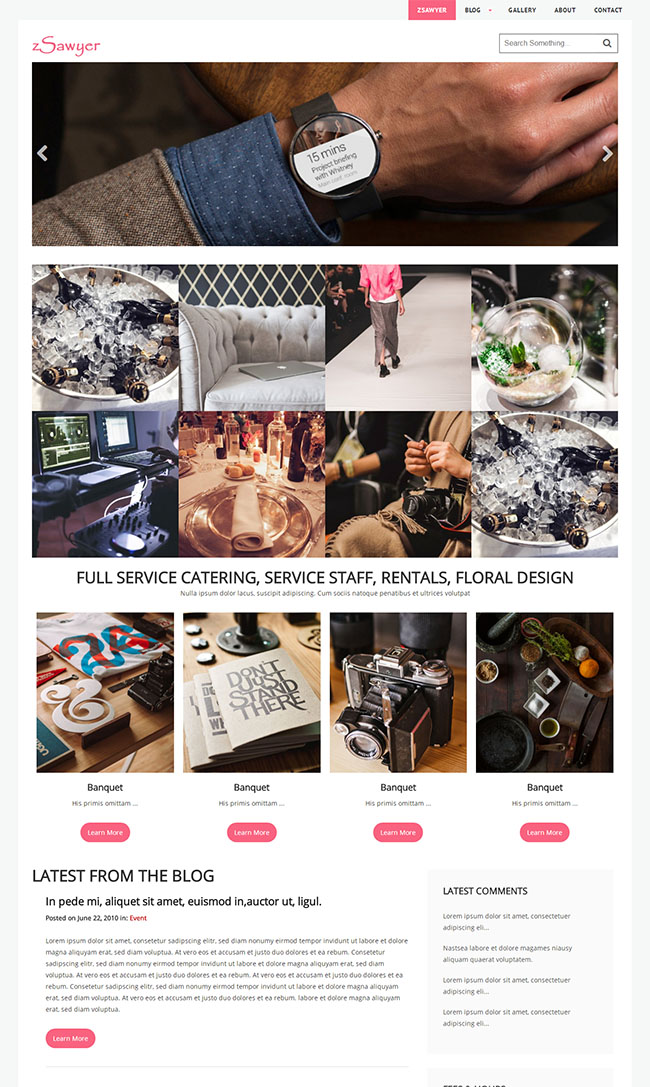650x1087 pixels.
Task: Expand the Blog menu
Action: coord(476,10)
